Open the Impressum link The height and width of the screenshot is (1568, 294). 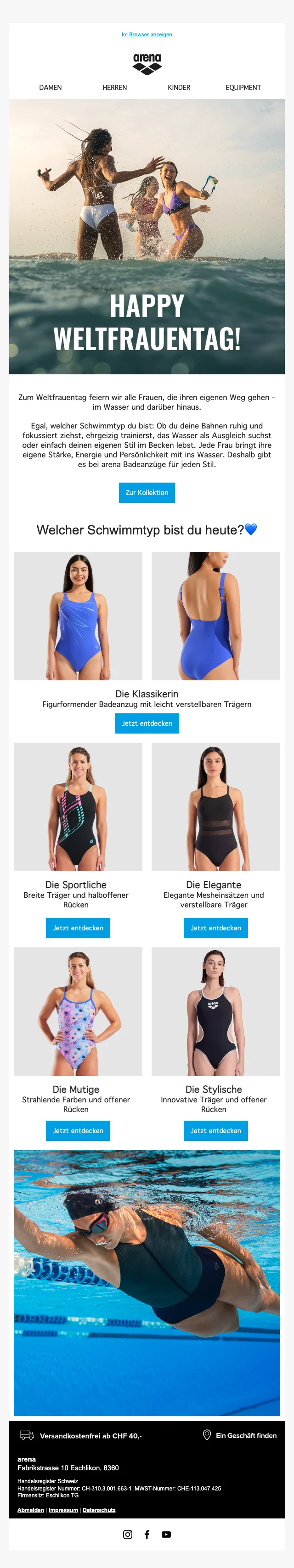[x=63, y=1510]
